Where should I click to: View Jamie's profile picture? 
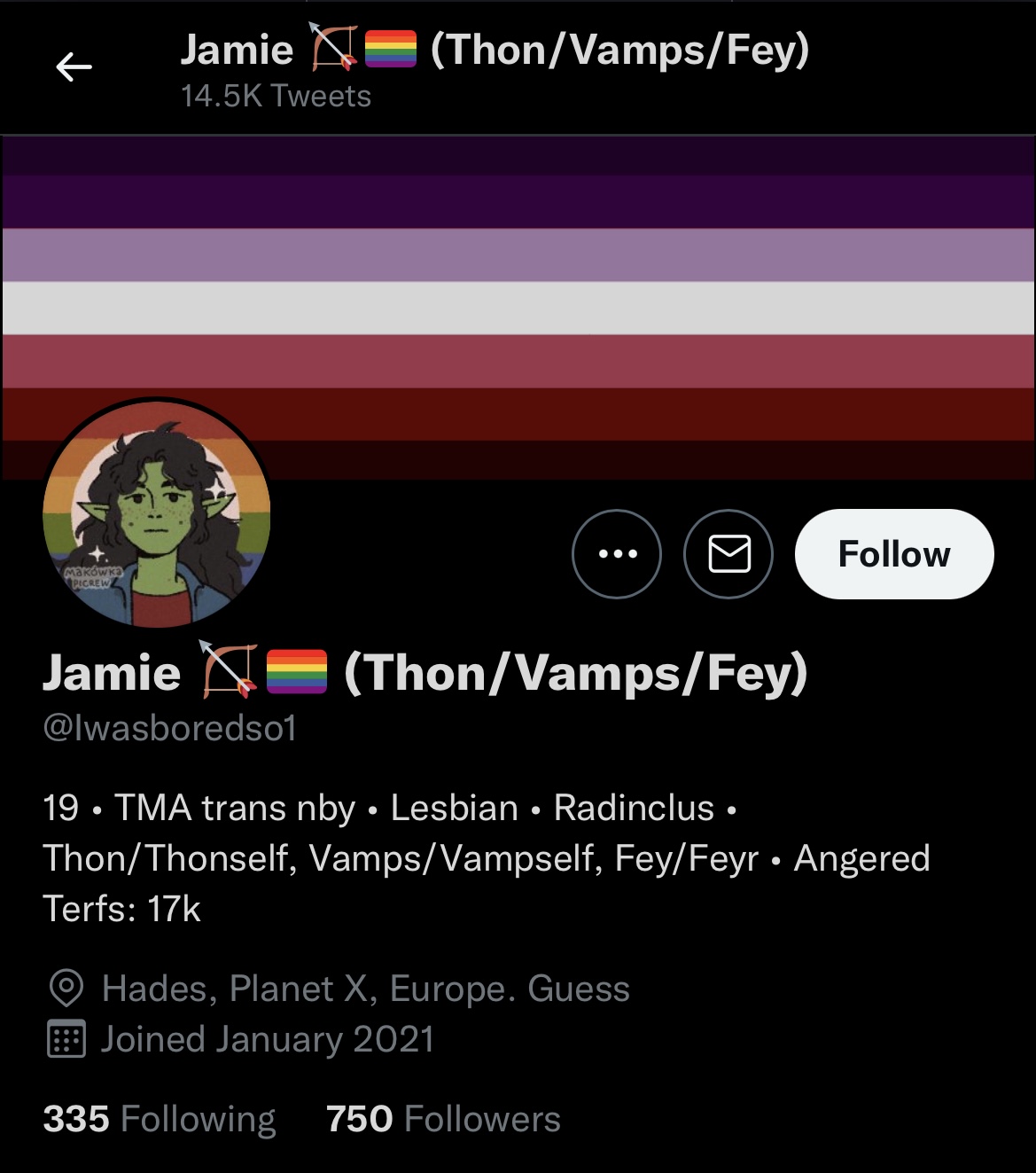pos(157,513)
